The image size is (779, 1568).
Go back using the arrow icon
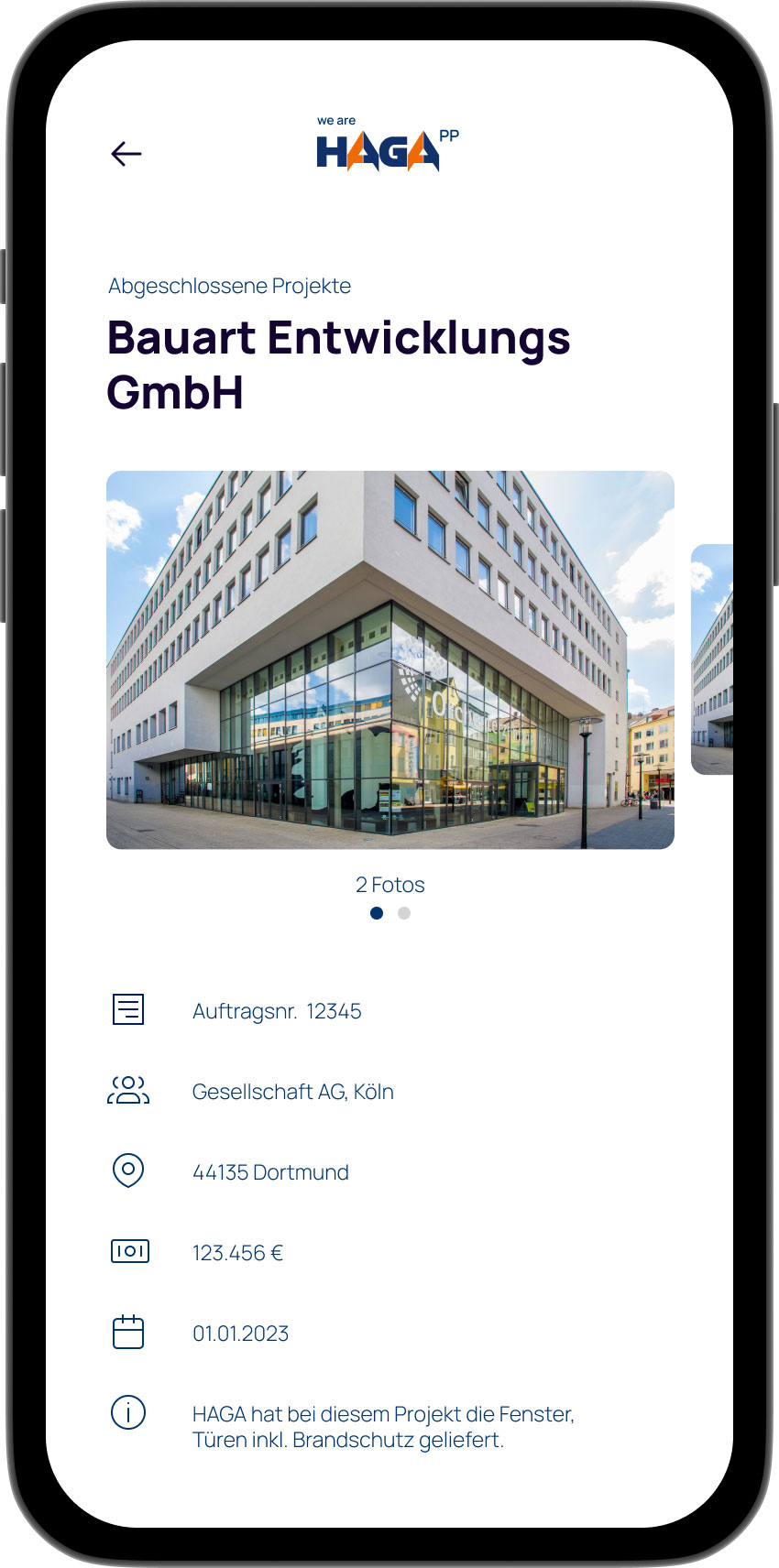click(x=126, y=154)
